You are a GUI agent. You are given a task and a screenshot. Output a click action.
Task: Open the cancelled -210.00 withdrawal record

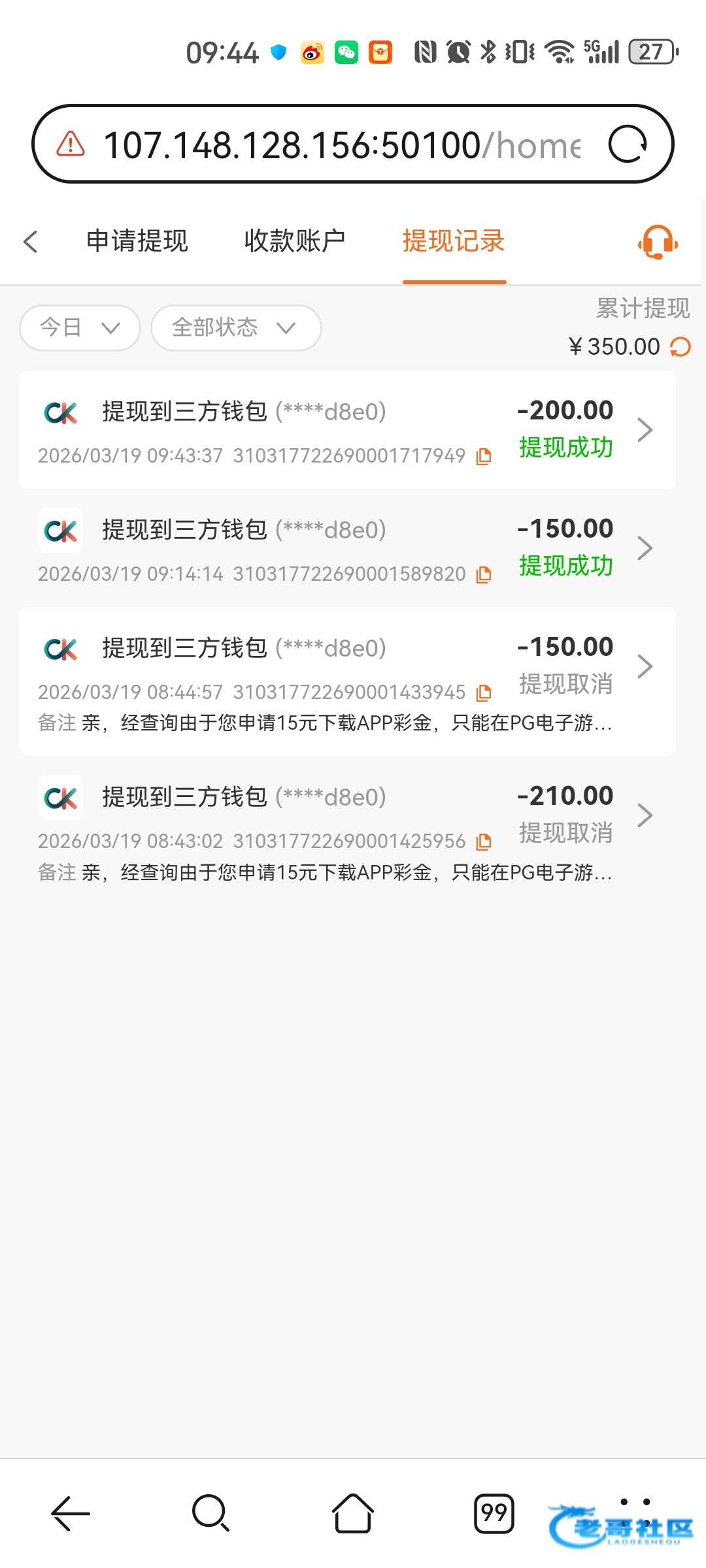pyautogui.click(x=347, y=830)
